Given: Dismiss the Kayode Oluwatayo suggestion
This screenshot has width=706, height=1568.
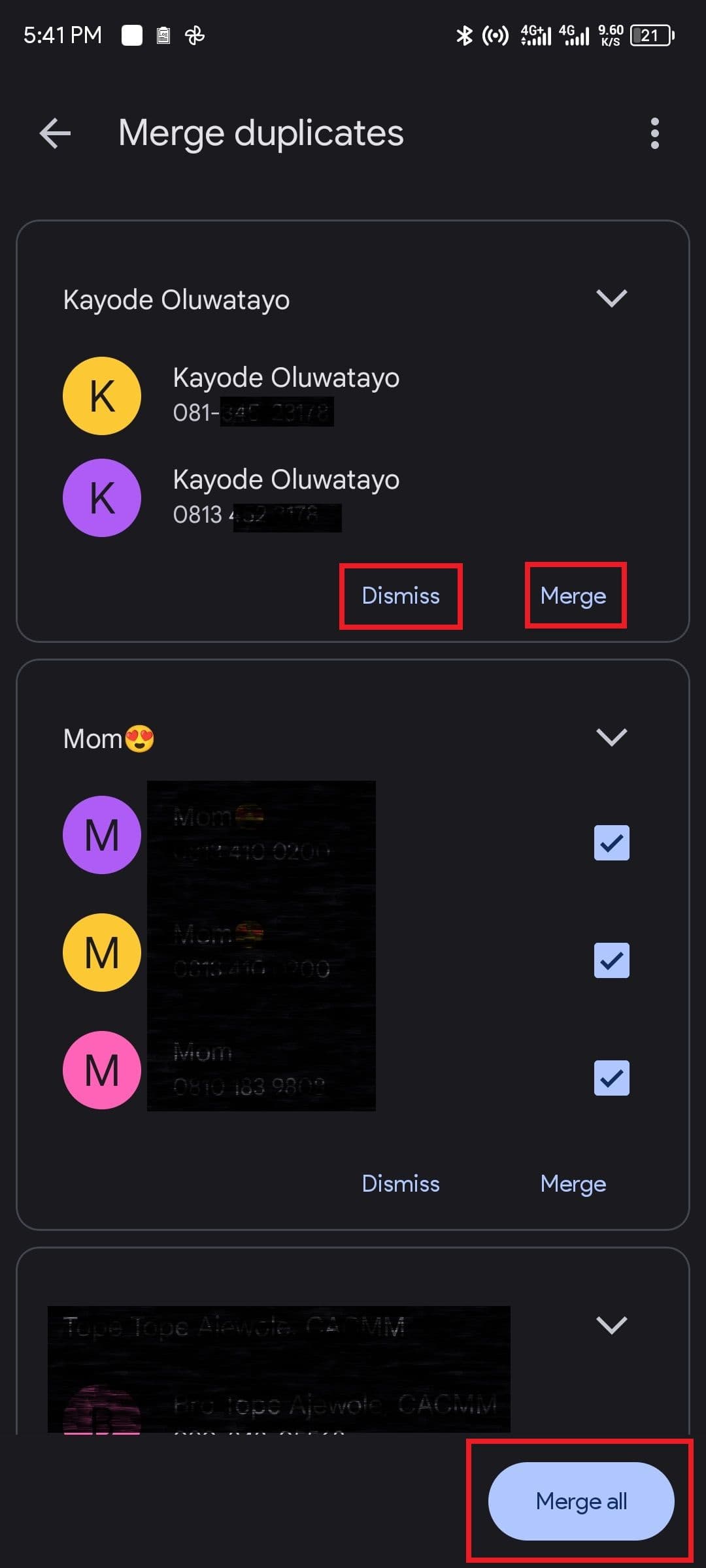Looking at the screenshot, I should tap(401, 596).
